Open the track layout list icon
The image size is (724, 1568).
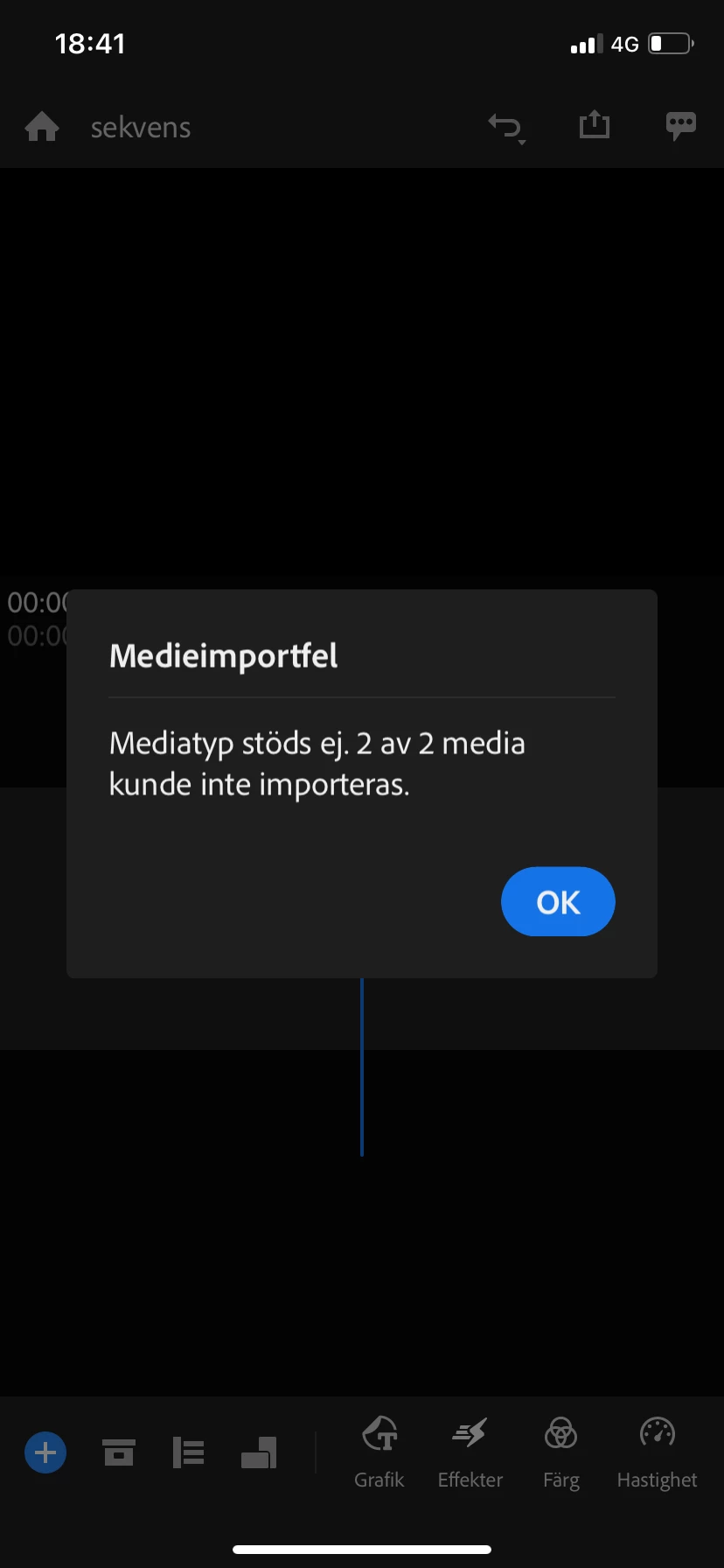point(189,1453)
